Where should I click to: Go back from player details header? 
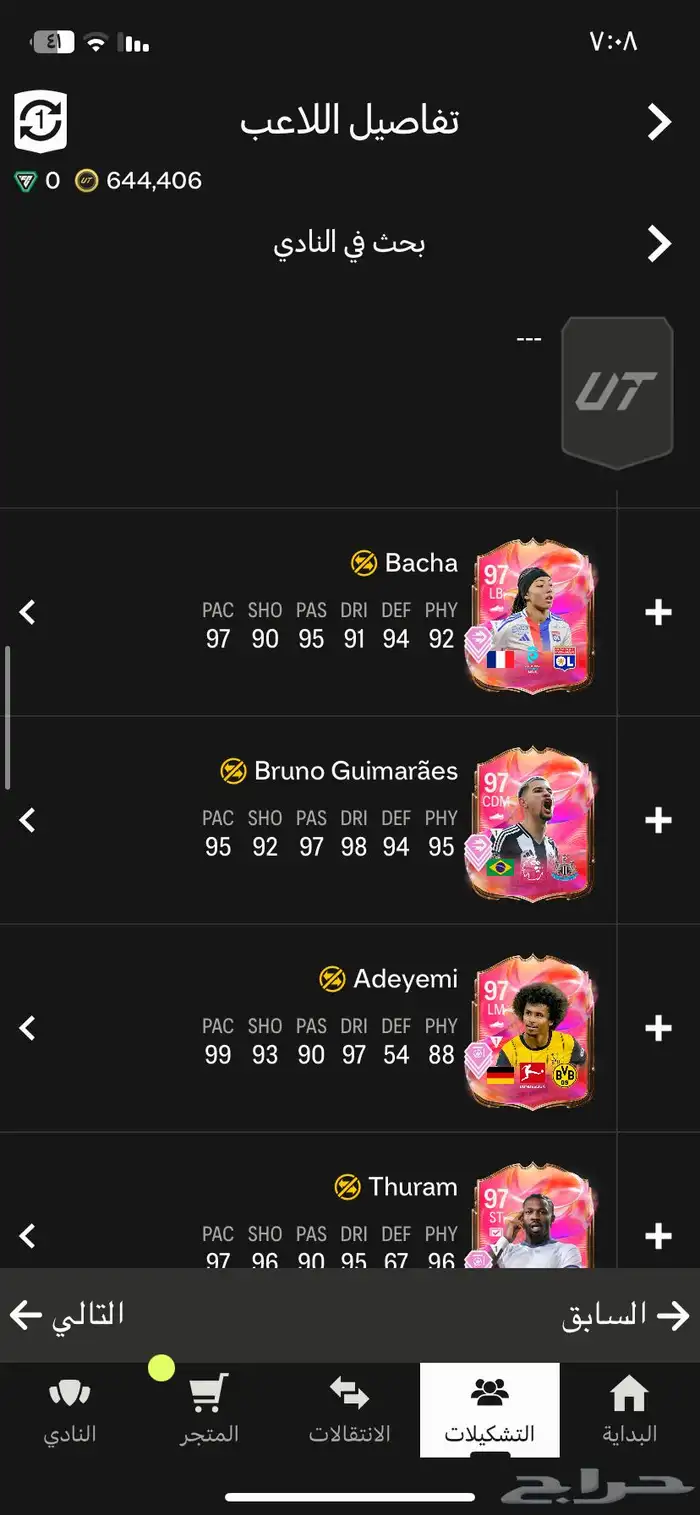tap(658, 123)
